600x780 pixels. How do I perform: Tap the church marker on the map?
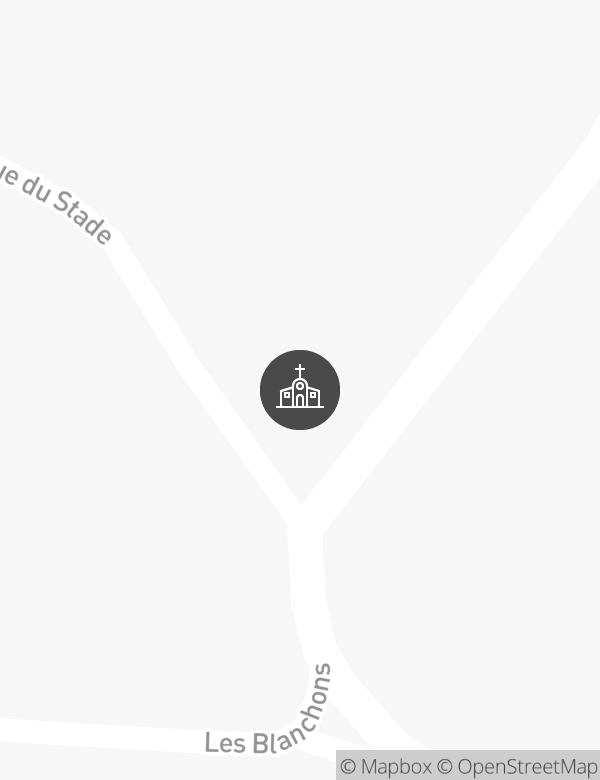[300, 390]
